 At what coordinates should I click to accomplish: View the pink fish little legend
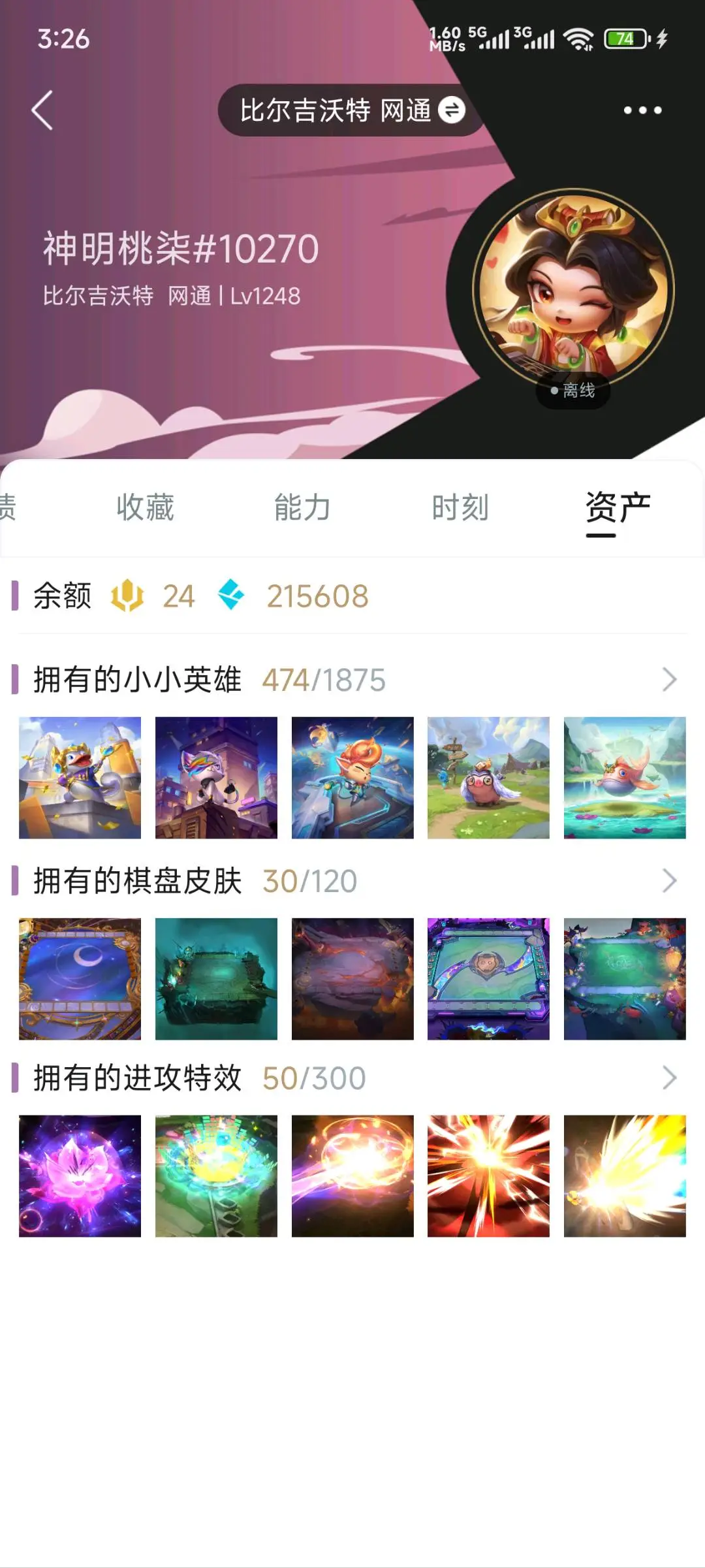pyautogui.click(x=625, y=778)
